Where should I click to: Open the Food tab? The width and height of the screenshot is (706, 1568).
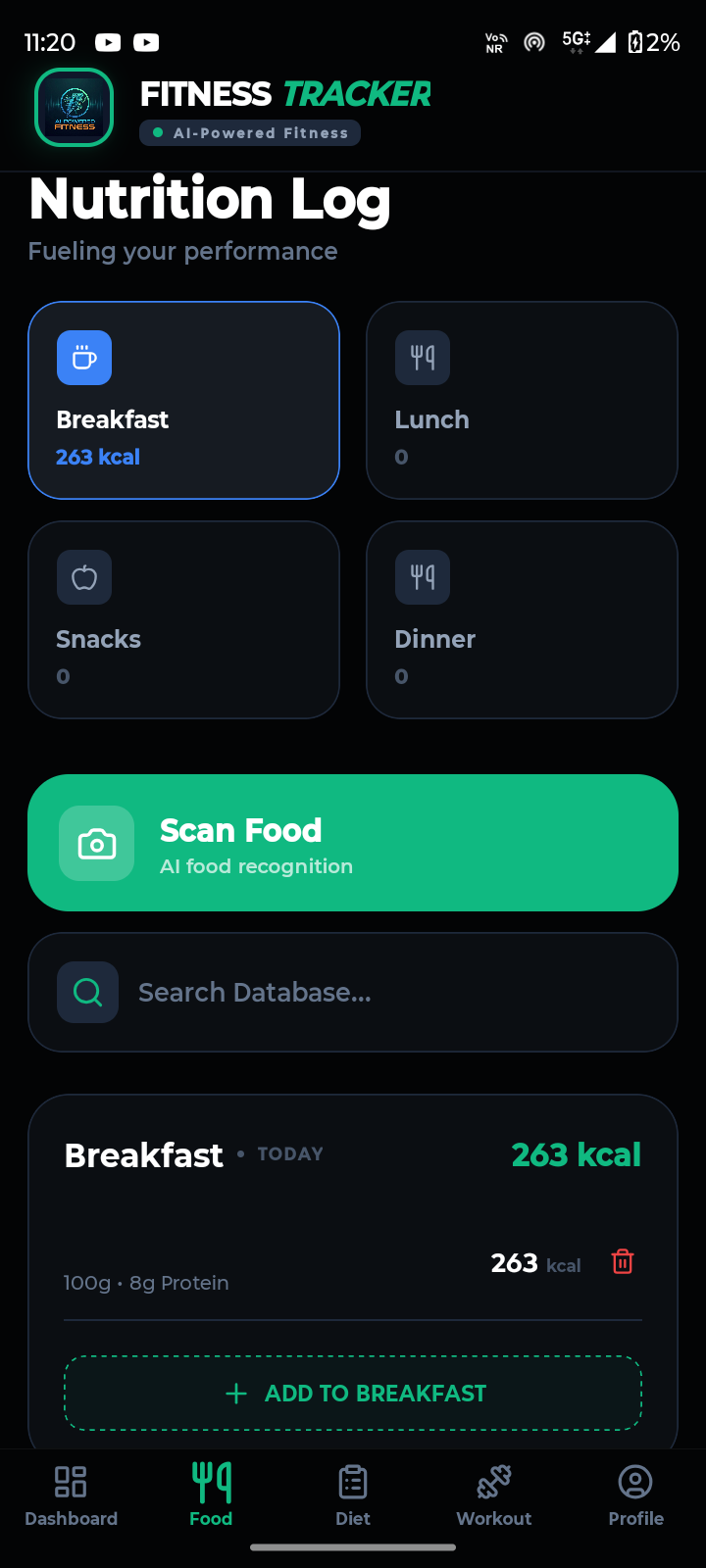[211, 1495]
